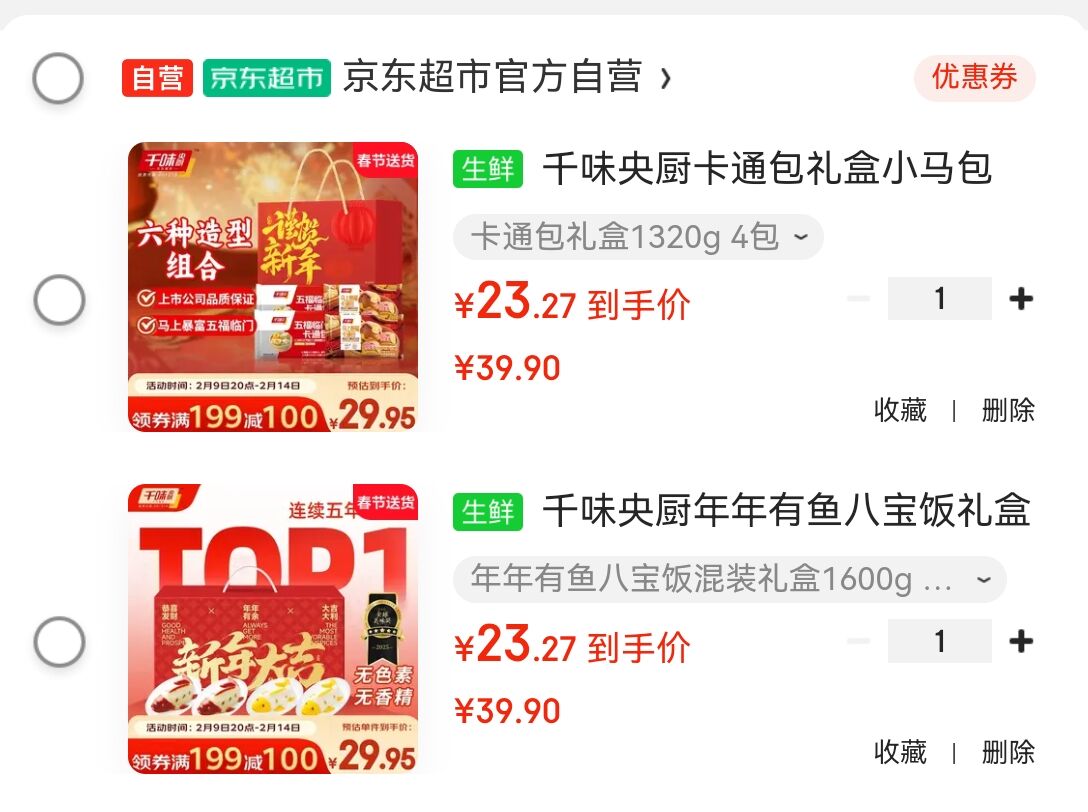The image size is (1088, 812).
Task: Decrease quantity of 年年有鱼八宝饭礼盒
Action: pos(858,641)
